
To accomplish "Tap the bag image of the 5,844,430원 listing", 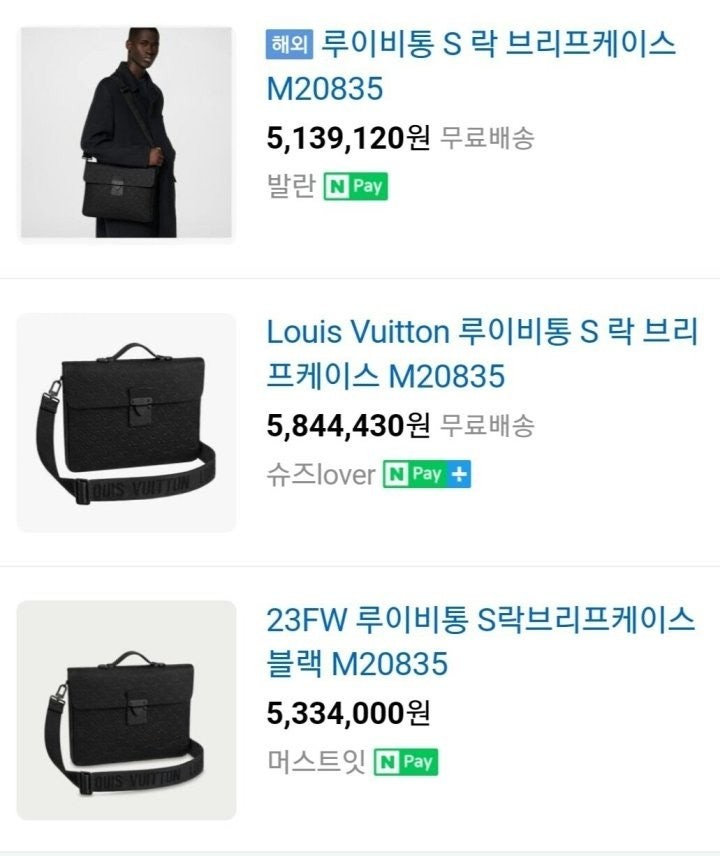I will (127, 422).
